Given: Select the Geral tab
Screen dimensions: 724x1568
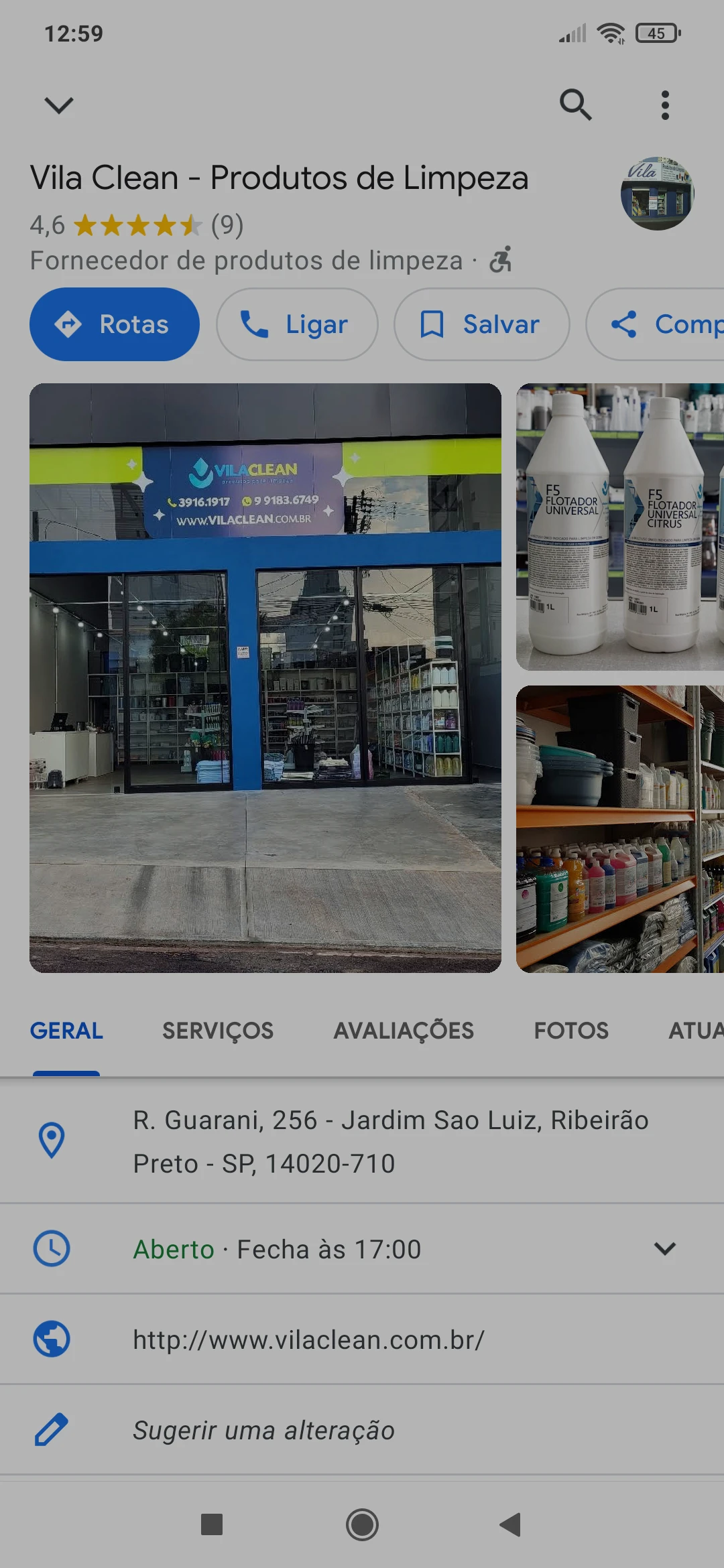Looking at the screenshot, I should pos(66,1031).
